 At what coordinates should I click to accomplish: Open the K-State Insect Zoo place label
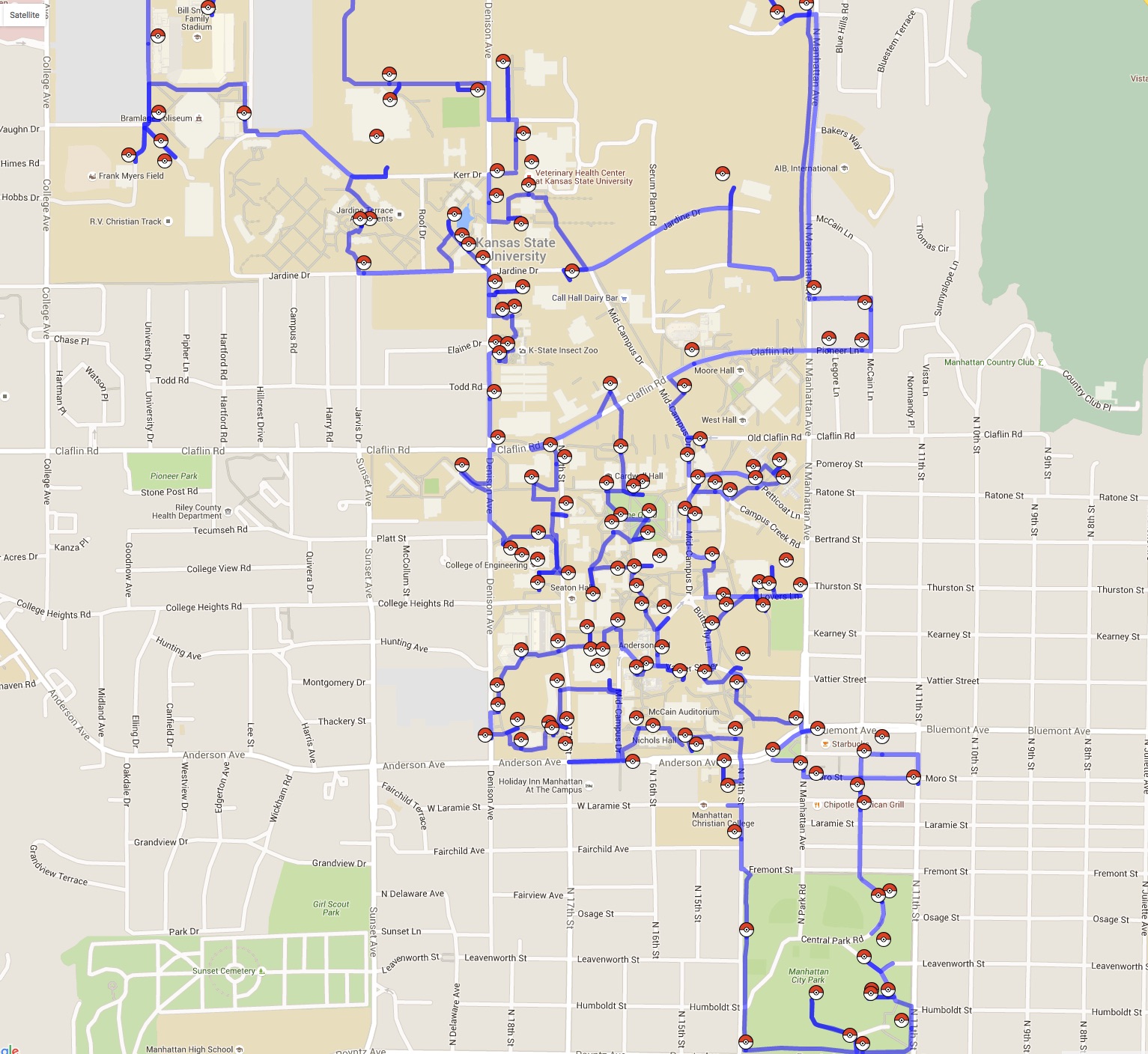click(562, 350)
